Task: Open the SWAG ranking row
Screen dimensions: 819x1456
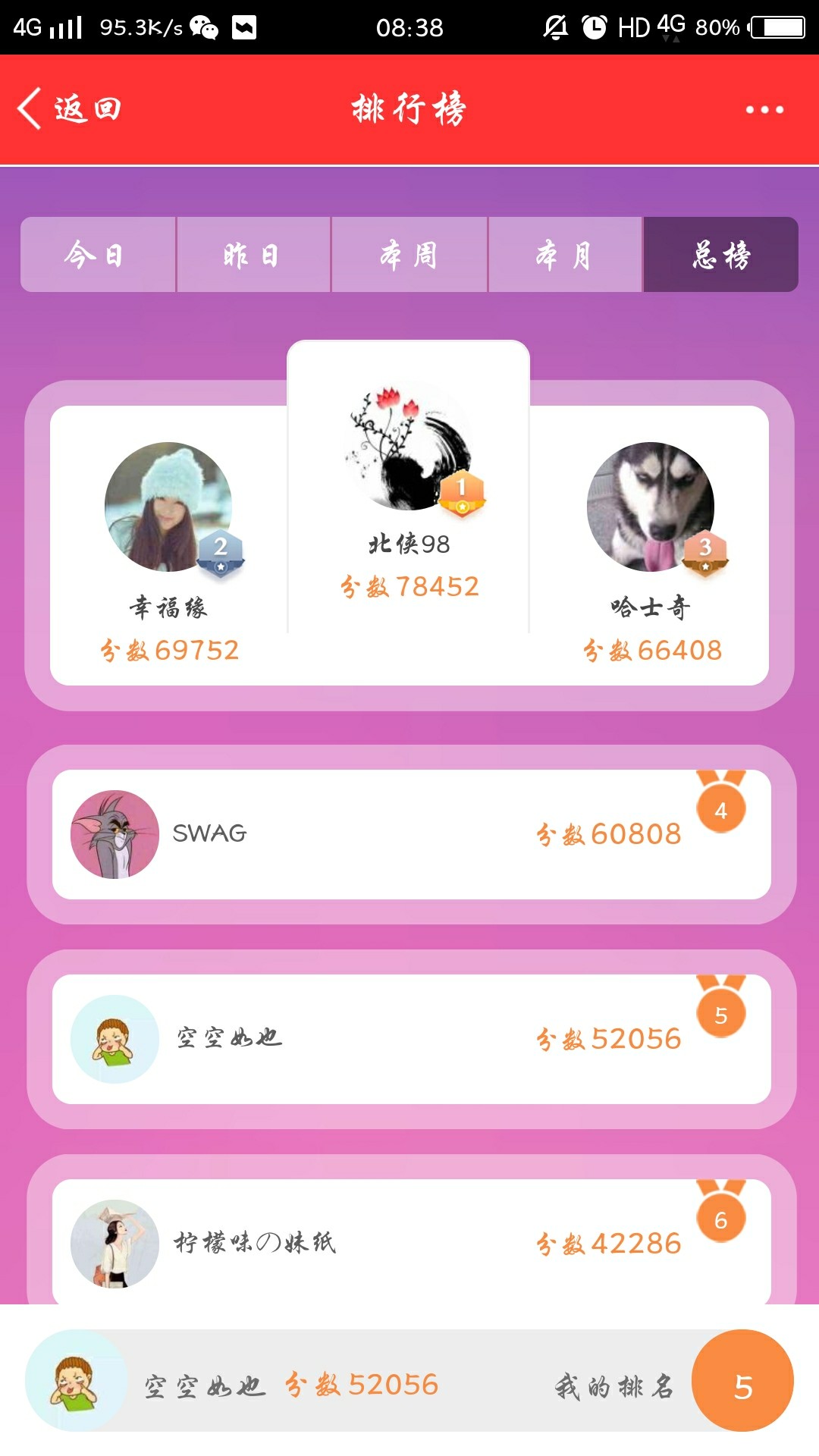Action: point(411,834)
